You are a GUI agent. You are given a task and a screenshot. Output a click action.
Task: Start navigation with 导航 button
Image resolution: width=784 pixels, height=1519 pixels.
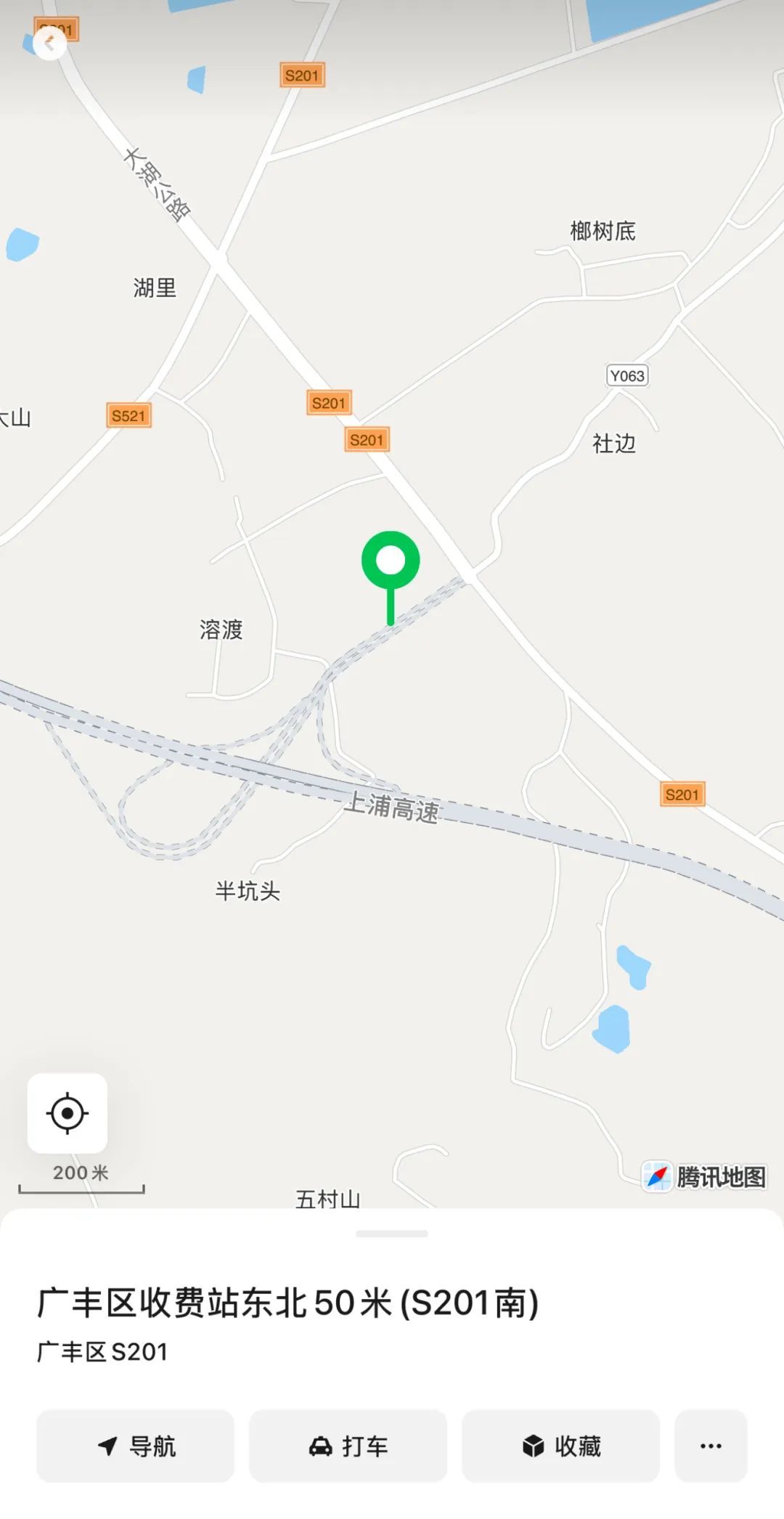click(136, 1446)
